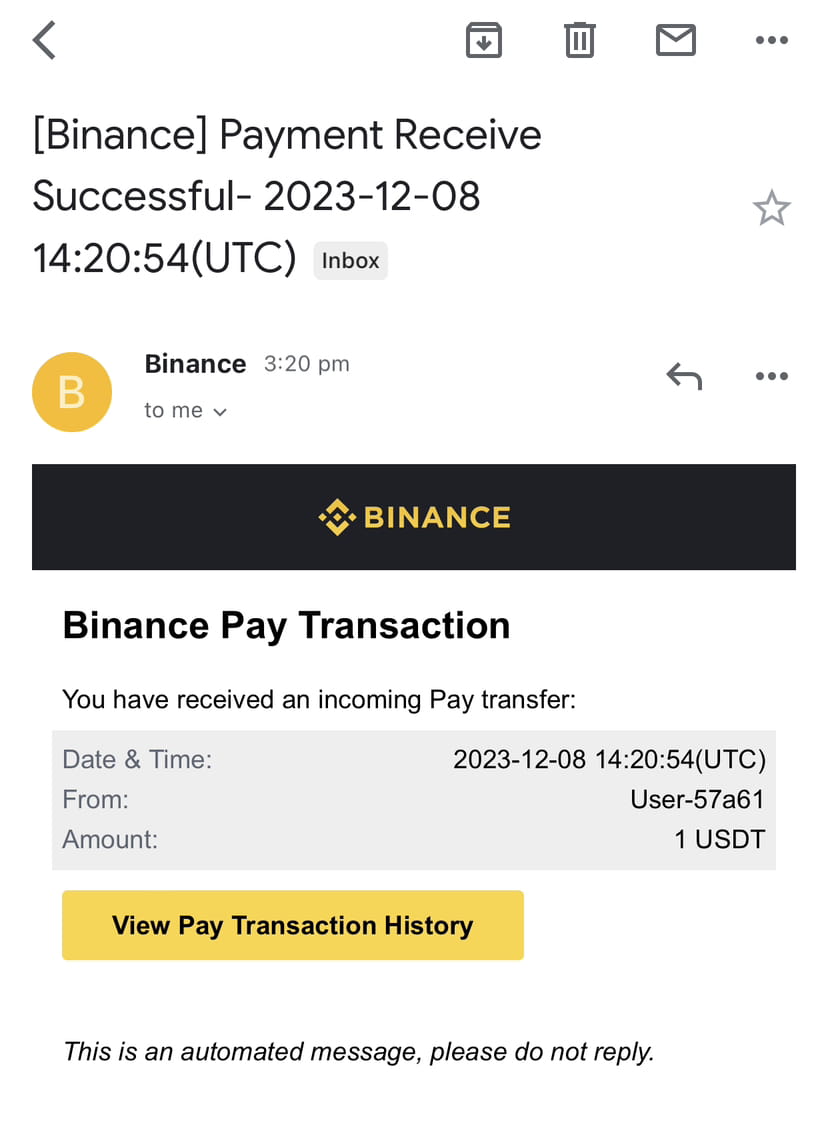The height and width of the screenshot is (1127, 828).
Task: Click the back navigation arrow
Action: pos(44,40)
